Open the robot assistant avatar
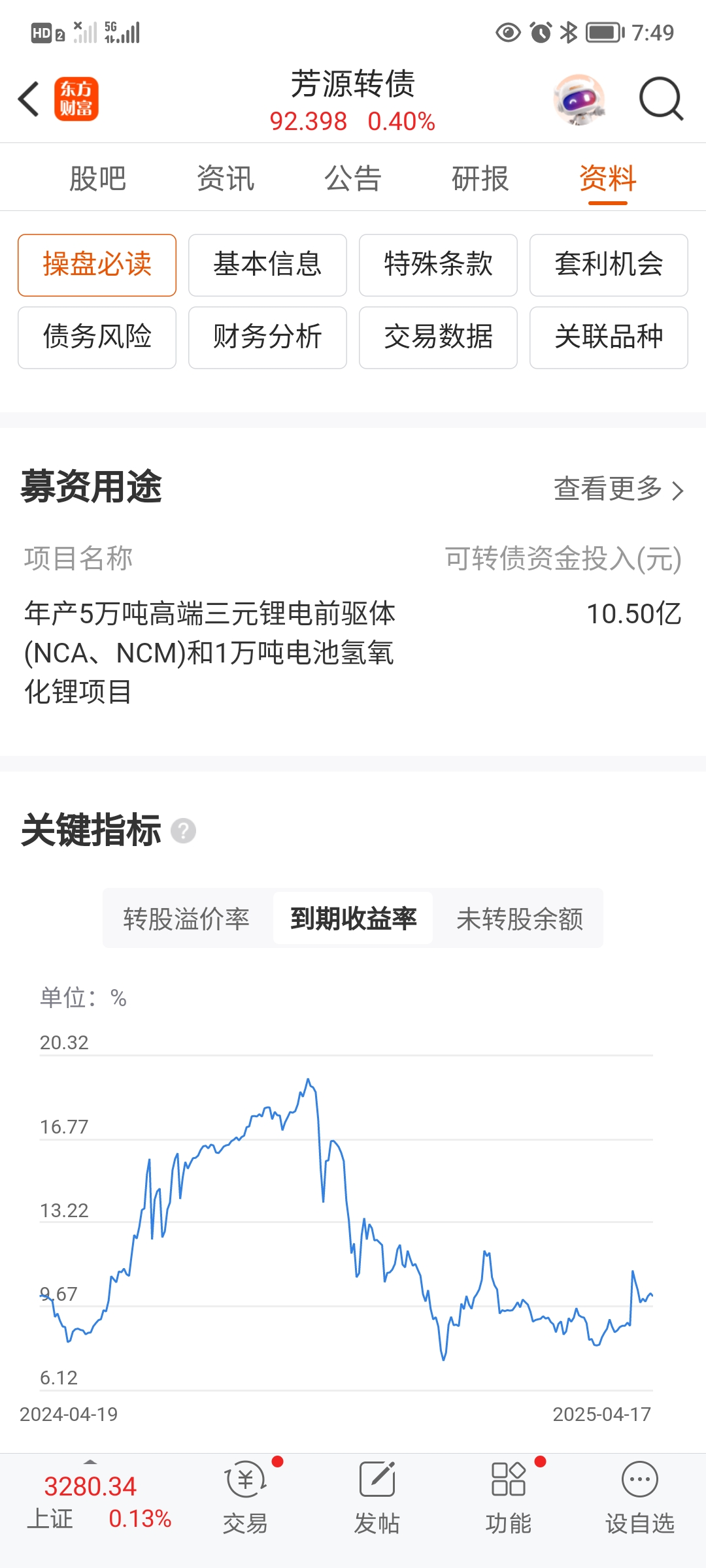 coord(579,99)
